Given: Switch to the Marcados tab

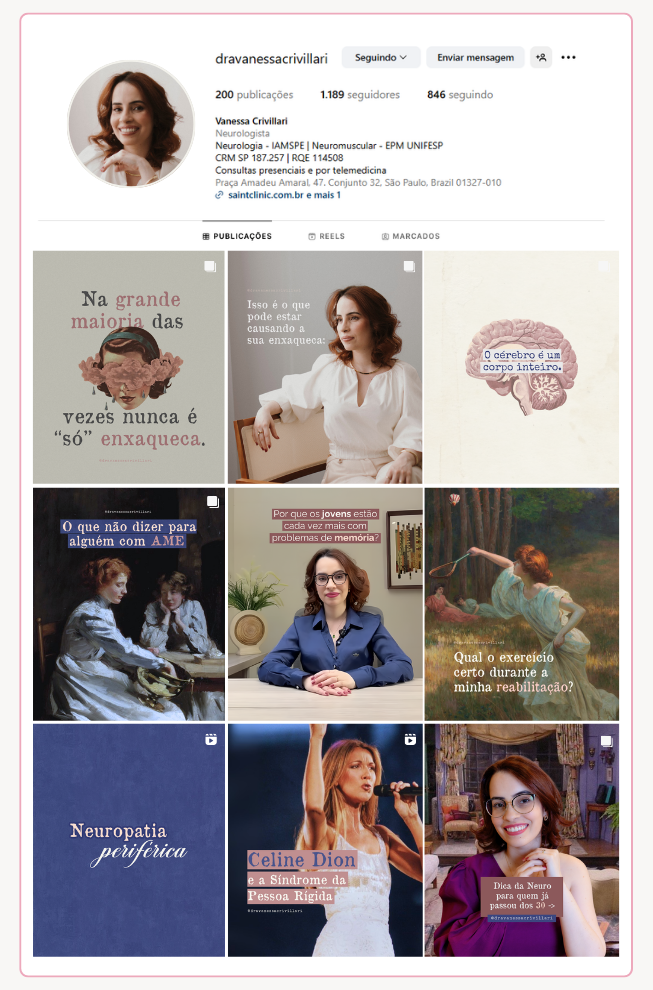Looking at the screenshot, I should [x=410, y=237].
